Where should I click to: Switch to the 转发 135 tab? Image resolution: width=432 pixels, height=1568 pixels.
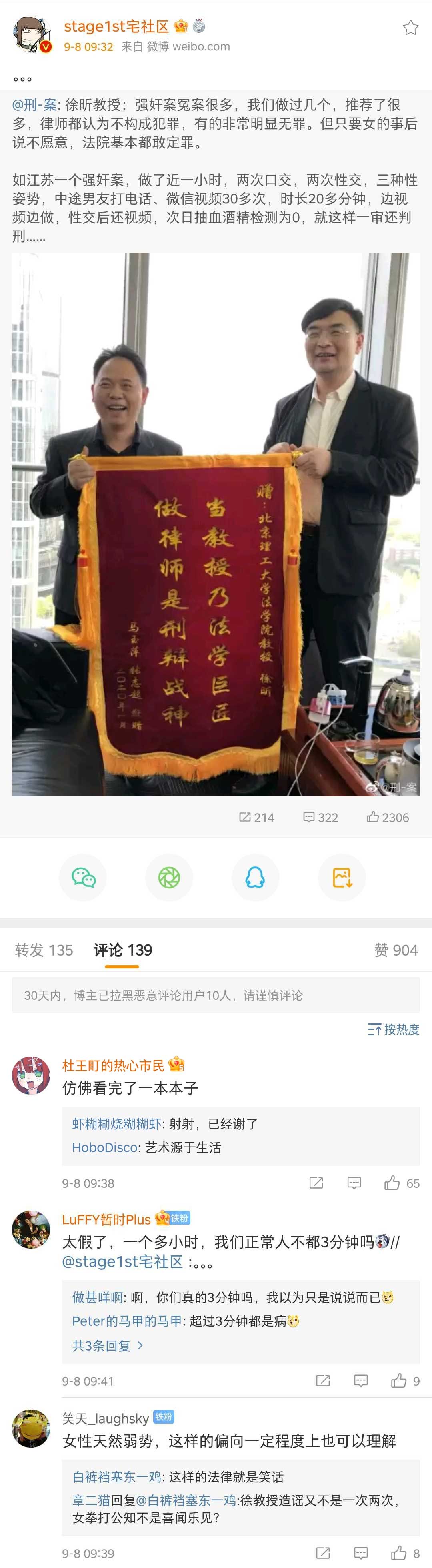(44, 950)
